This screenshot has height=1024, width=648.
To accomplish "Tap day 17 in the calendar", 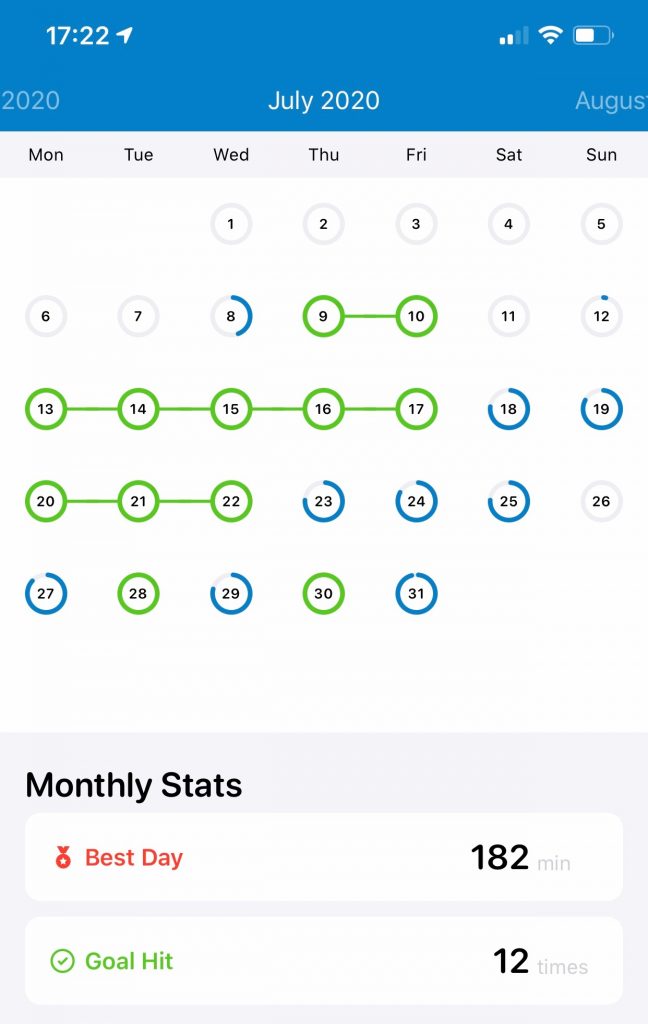I will (x=416, y=409).
